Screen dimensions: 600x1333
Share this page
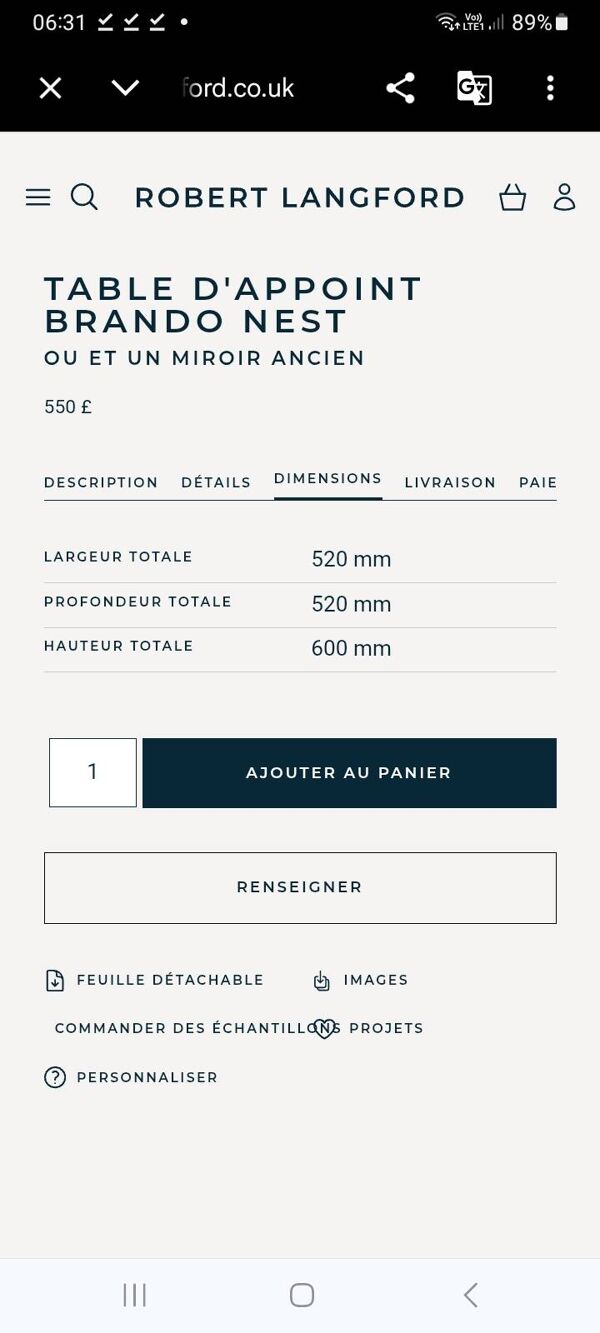[400, 88]
